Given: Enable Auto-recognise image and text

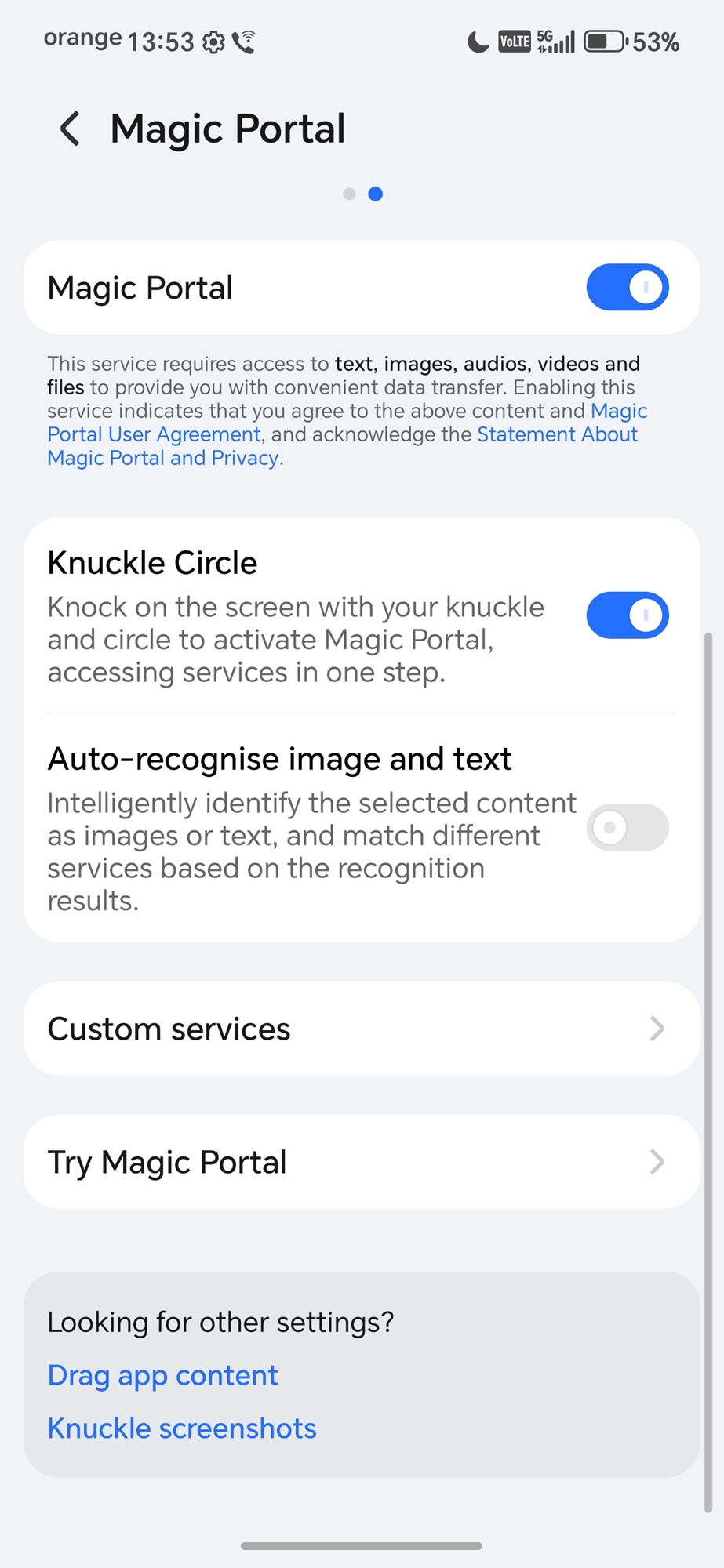Looking at the screenshot, I should (x=627, y=827).
